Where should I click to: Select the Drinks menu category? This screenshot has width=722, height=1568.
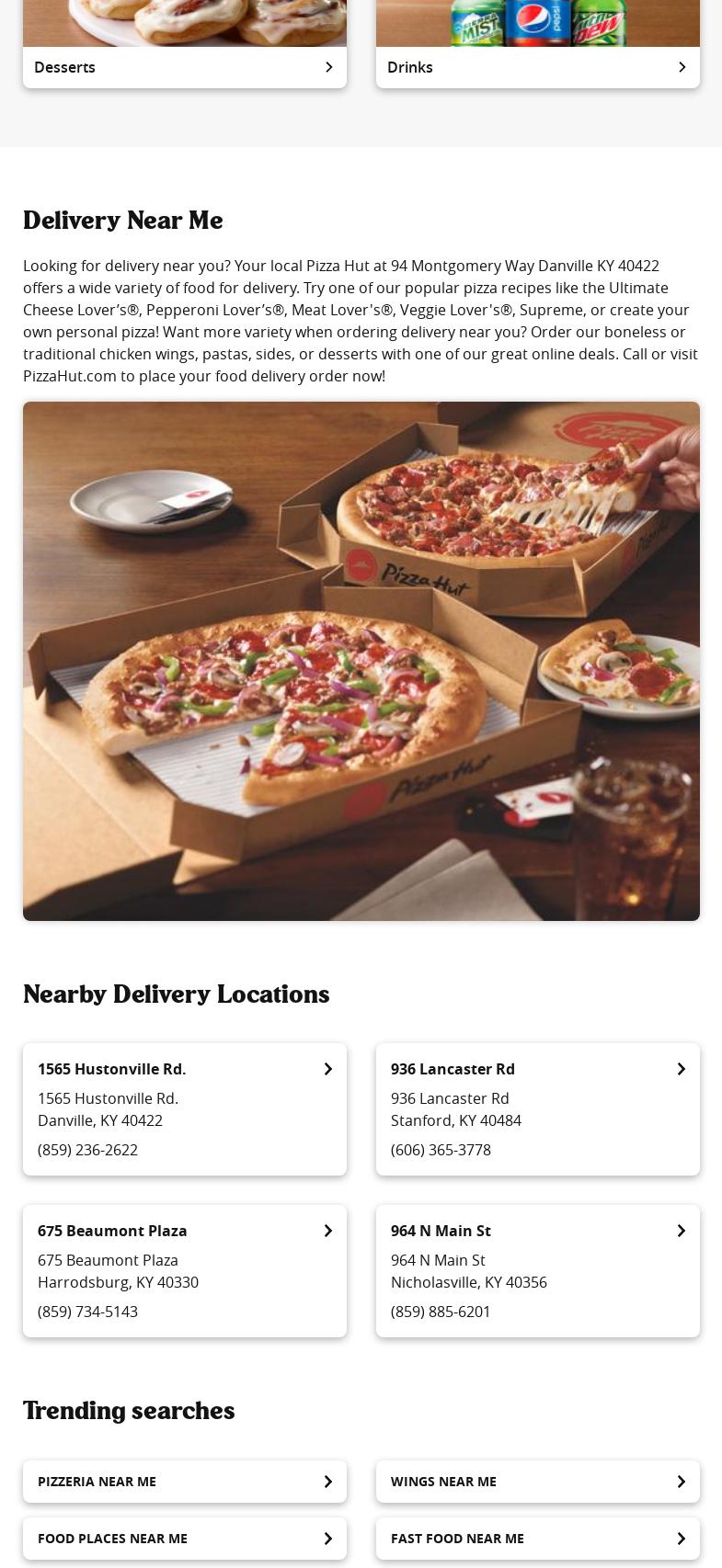537,67
